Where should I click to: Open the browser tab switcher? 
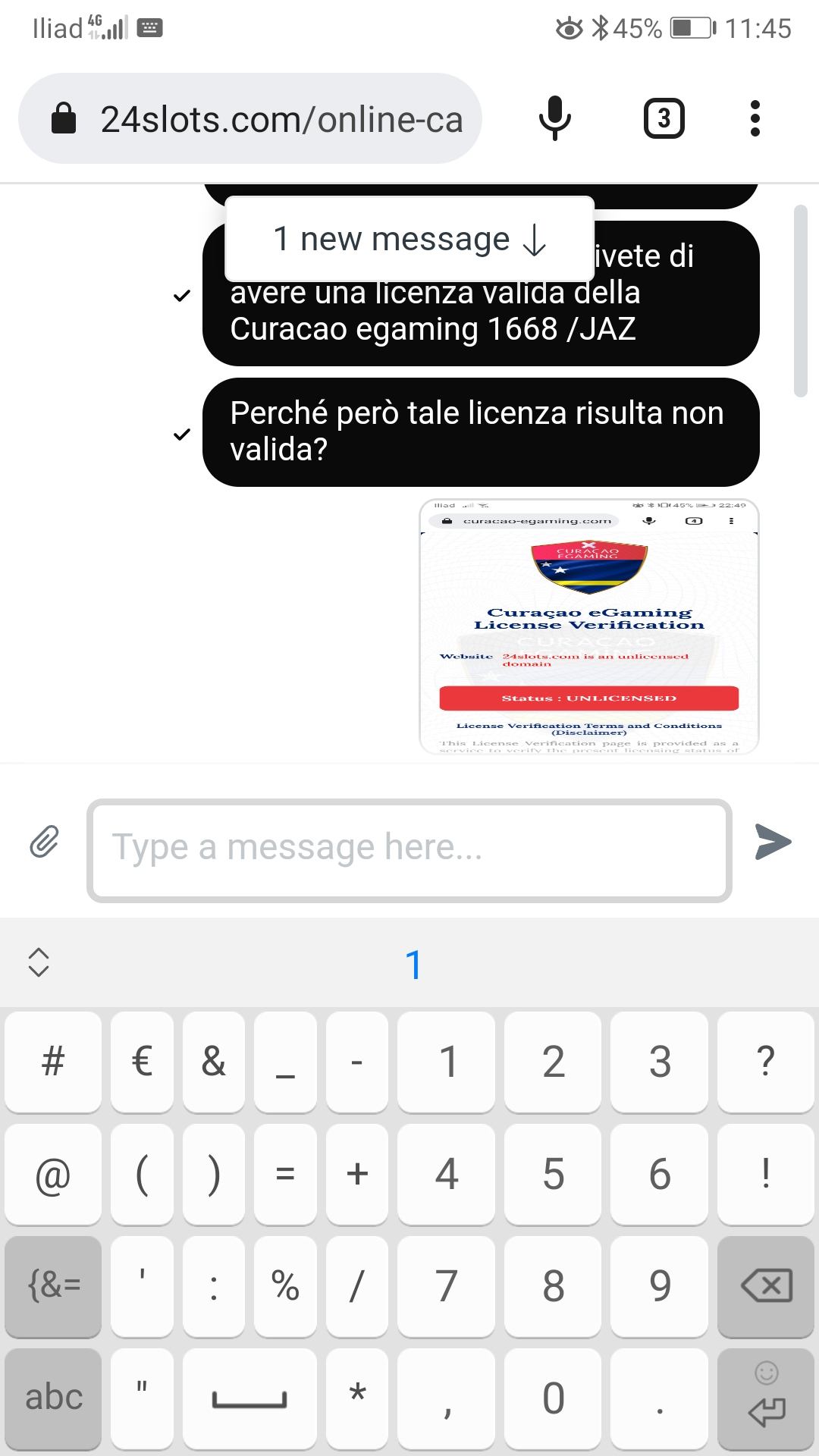tap(664, 118)
